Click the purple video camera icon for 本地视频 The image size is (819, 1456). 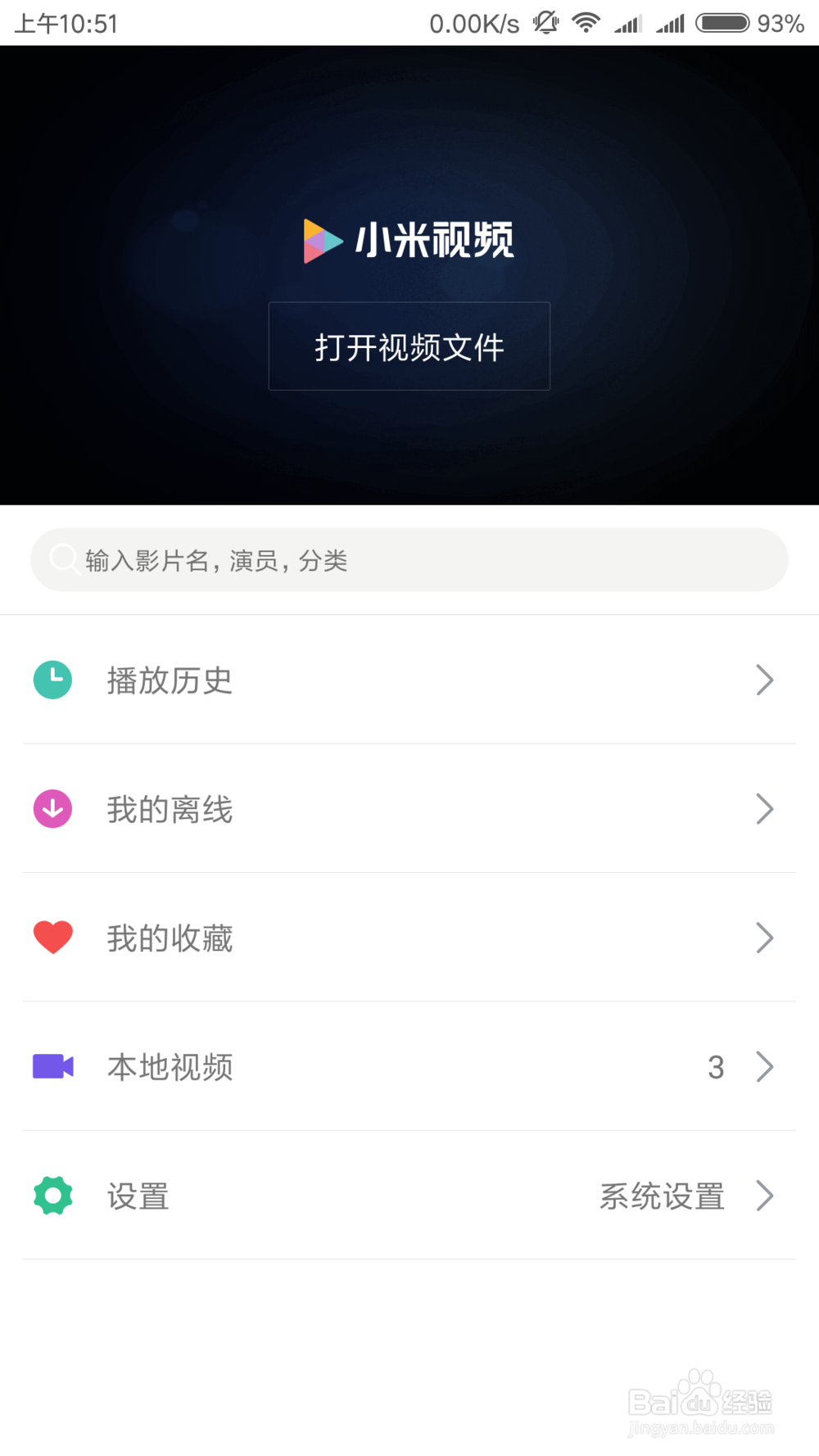(x=52, y=1065)
